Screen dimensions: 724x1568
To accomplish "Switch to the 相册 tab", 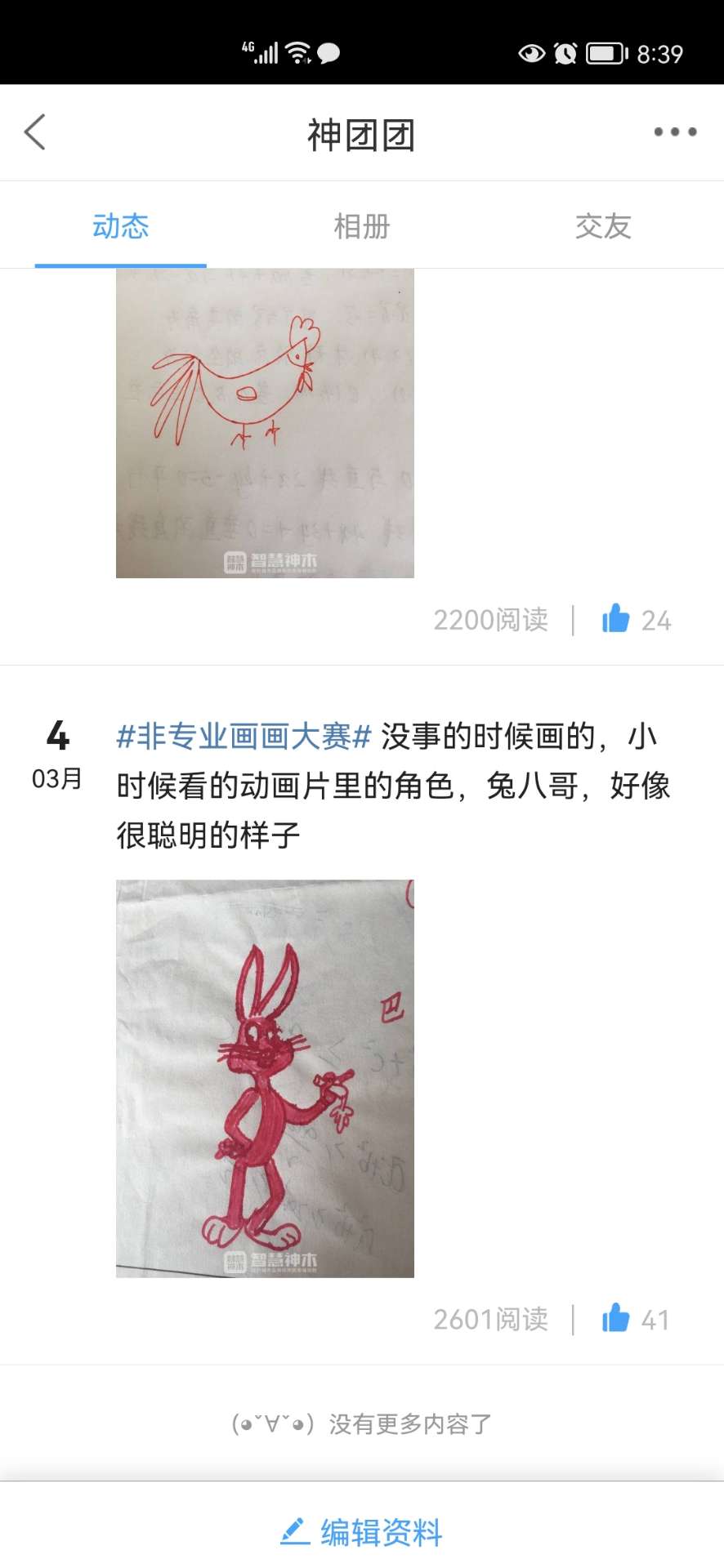I will [361, 226].
